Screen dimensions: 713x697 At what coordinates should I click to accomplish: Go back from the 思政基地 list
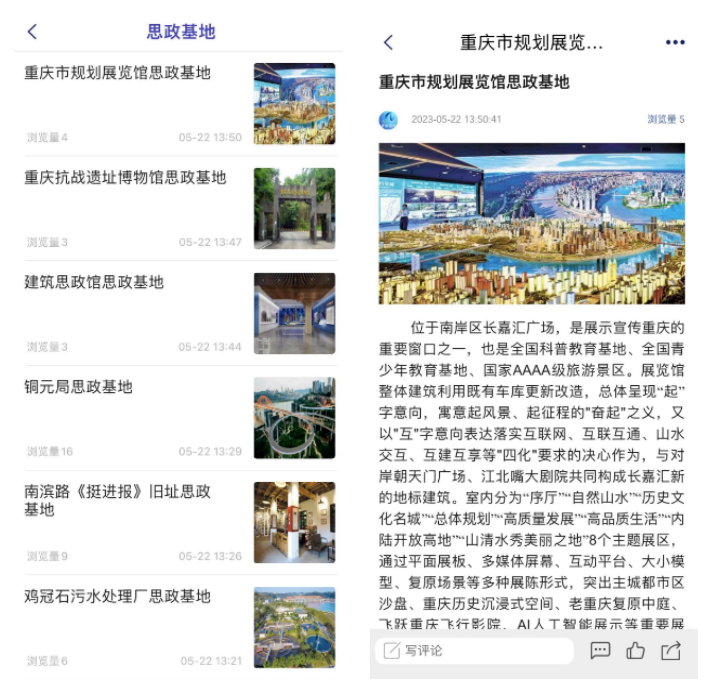click(32, 32)
